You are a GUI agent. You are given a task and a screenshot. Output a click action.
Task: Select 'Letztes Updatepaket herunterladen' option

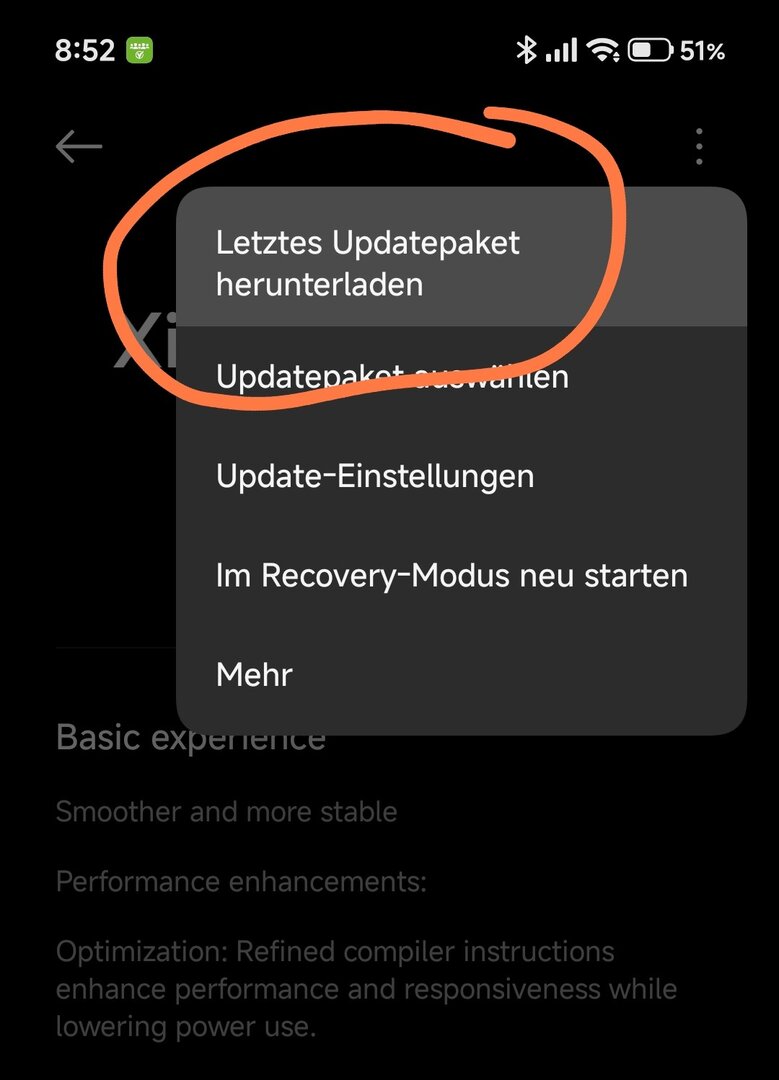click(x=368, y=264)
